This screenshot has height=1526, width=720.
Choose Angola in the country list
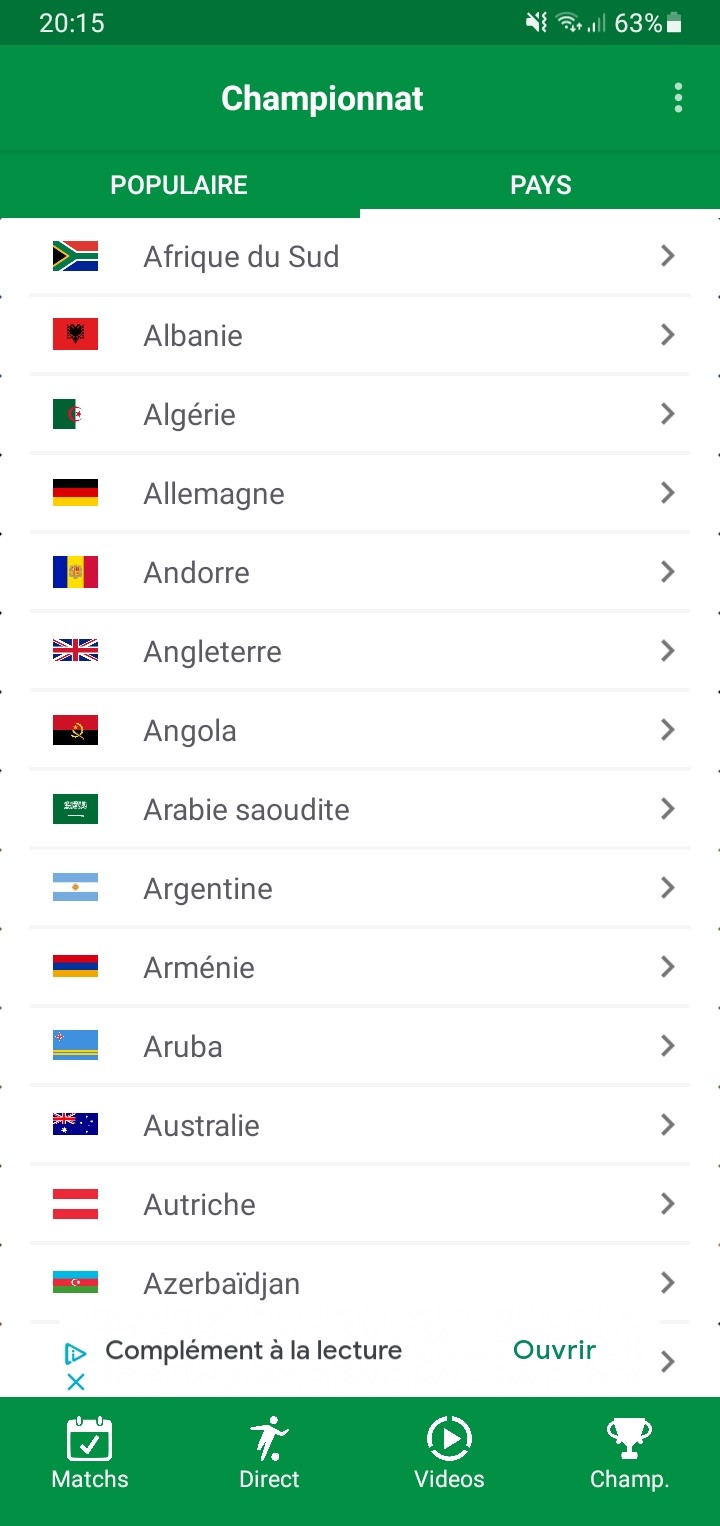[360, 730]
